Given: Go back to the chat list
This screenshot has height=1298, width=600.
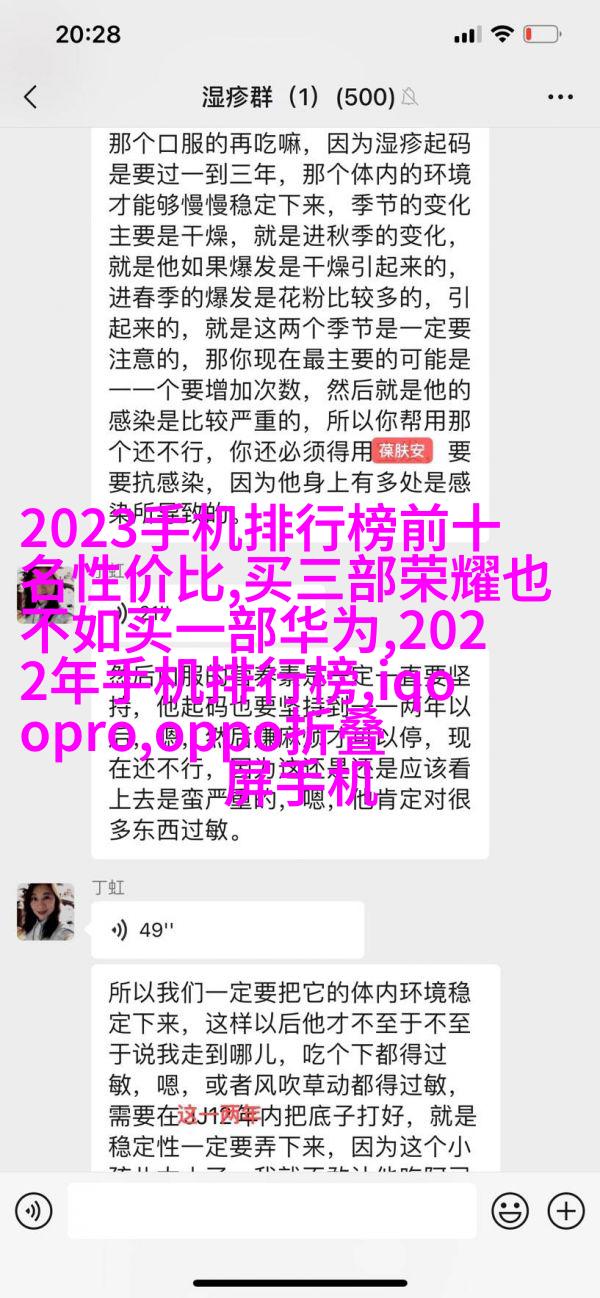Looking at the screenshot, I should [x=30, y=97].
